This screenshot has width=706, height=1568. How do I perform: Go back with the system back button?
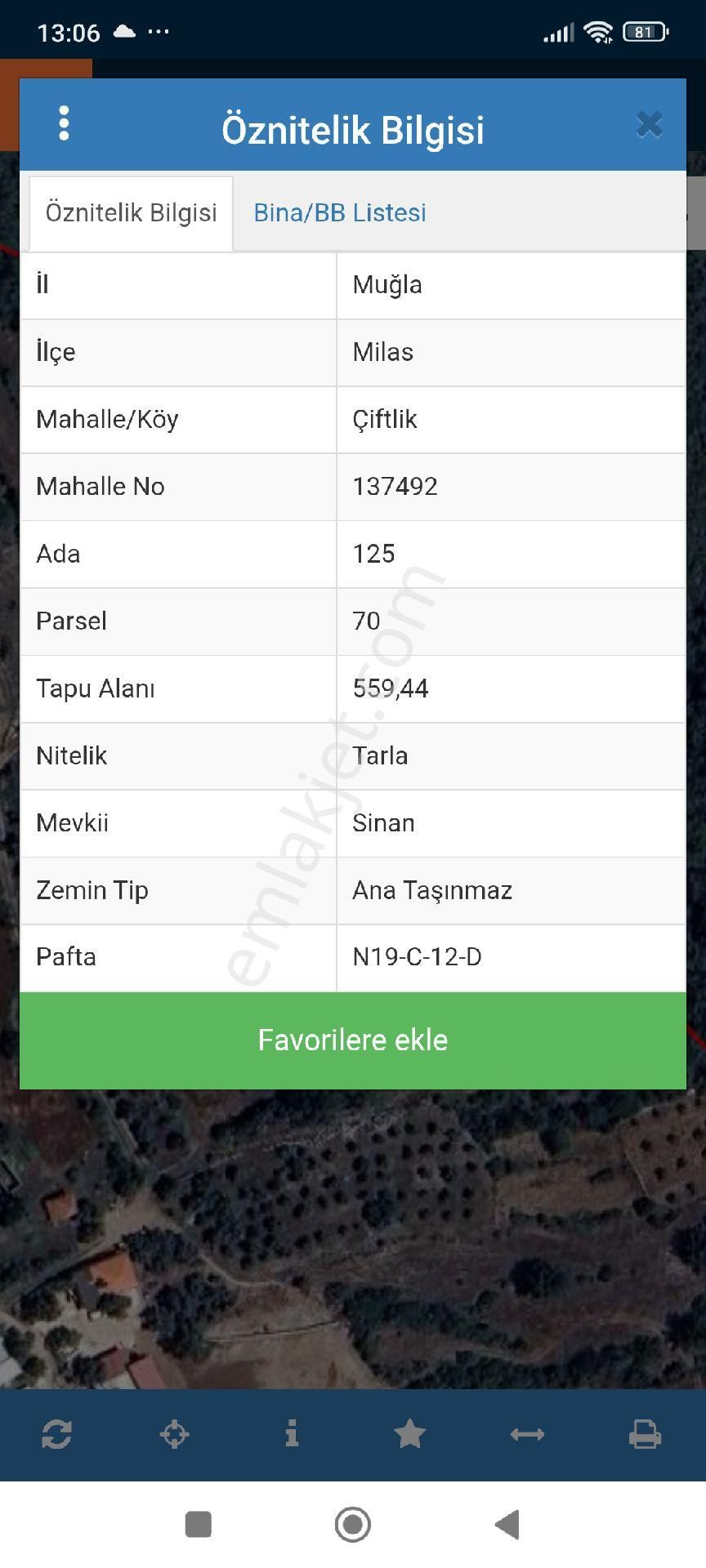pos(507,1525)
